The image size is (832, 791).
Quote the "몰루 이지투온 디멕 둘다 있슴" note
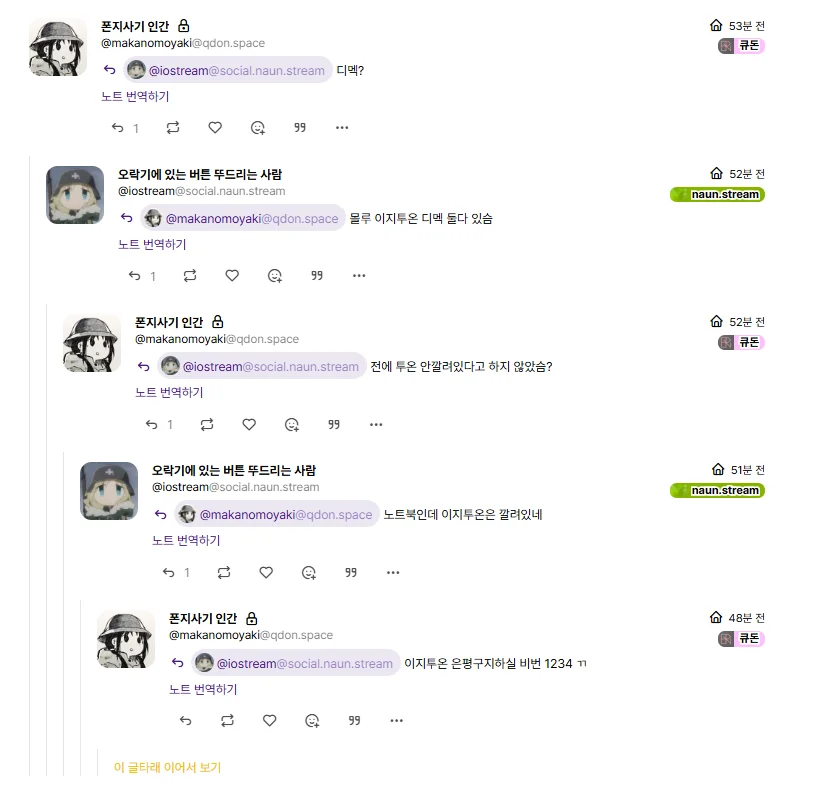(x=317, y=276)
